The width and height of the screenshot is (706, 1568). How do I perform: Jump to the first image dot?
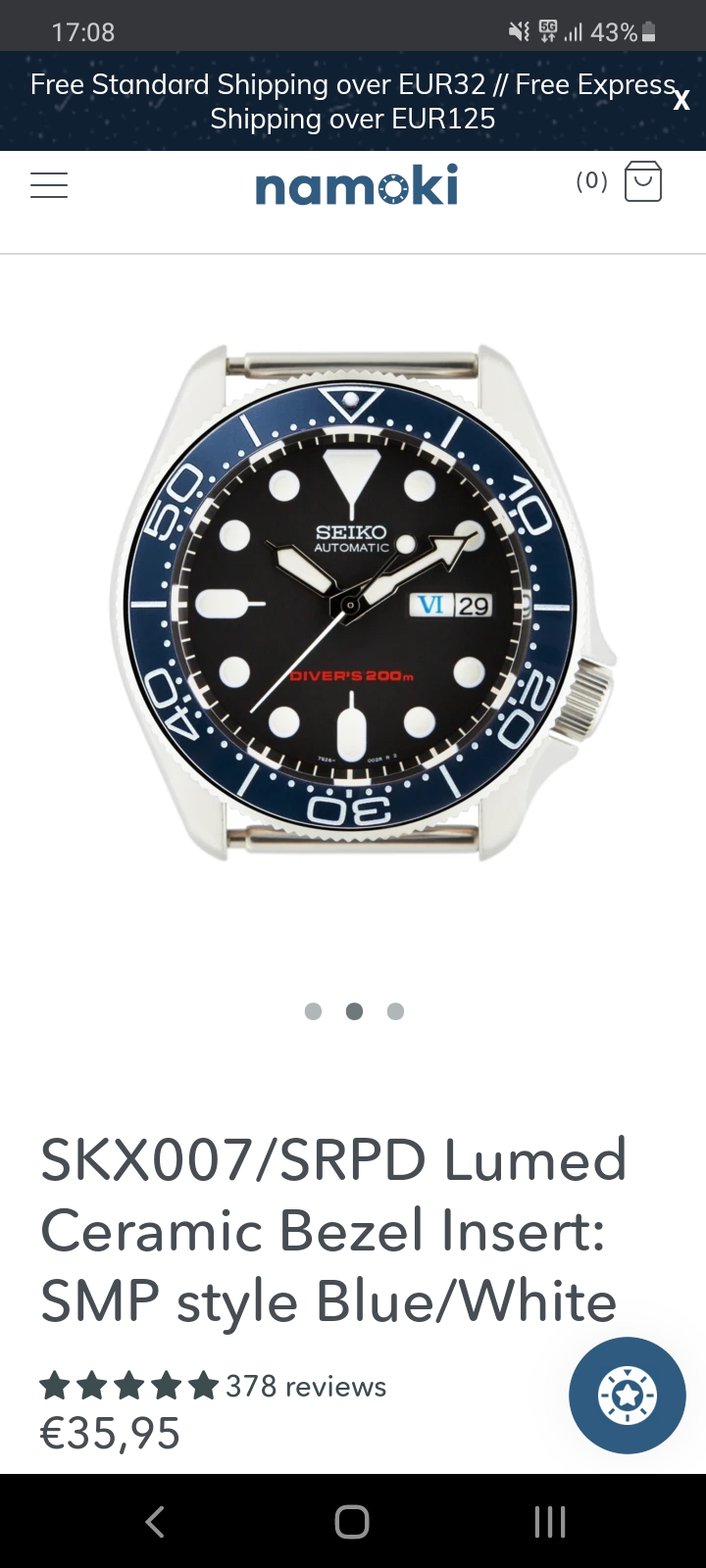313,1011
